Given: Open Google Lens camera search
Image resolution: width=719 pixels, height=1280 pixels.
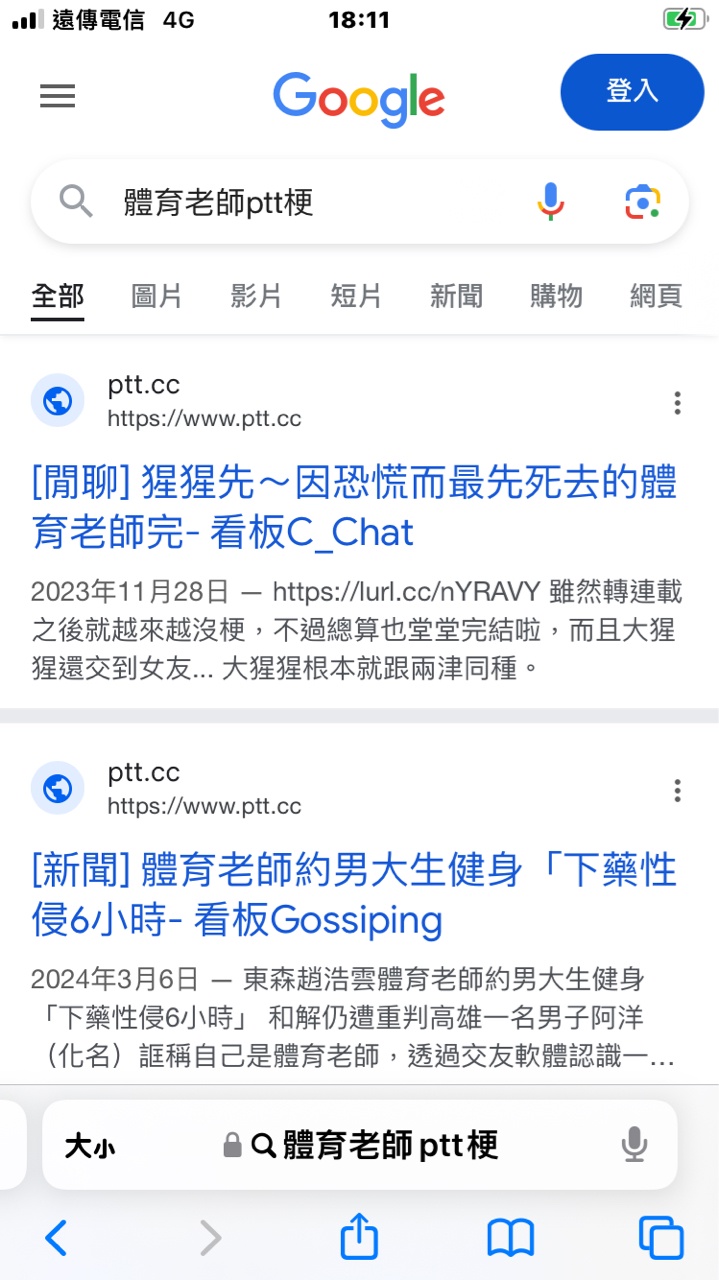Looking at the screenshot, I should tap(643, 202).
